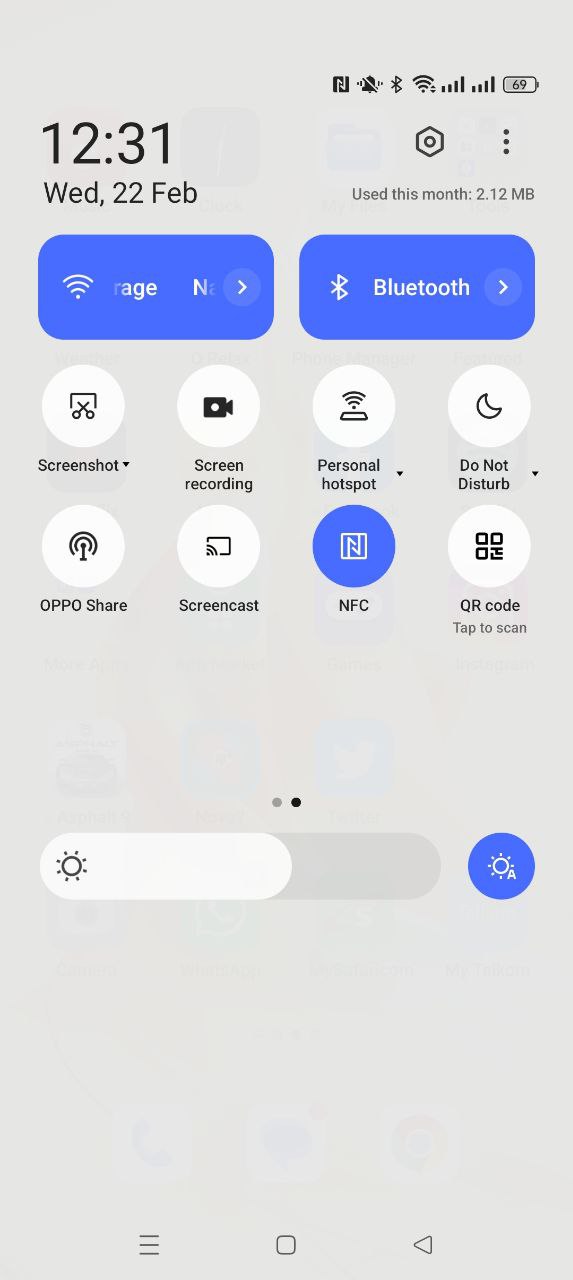Turn on Do Not Disturb
Screen dimensions: 573x1280
click(x=489, y=406)
